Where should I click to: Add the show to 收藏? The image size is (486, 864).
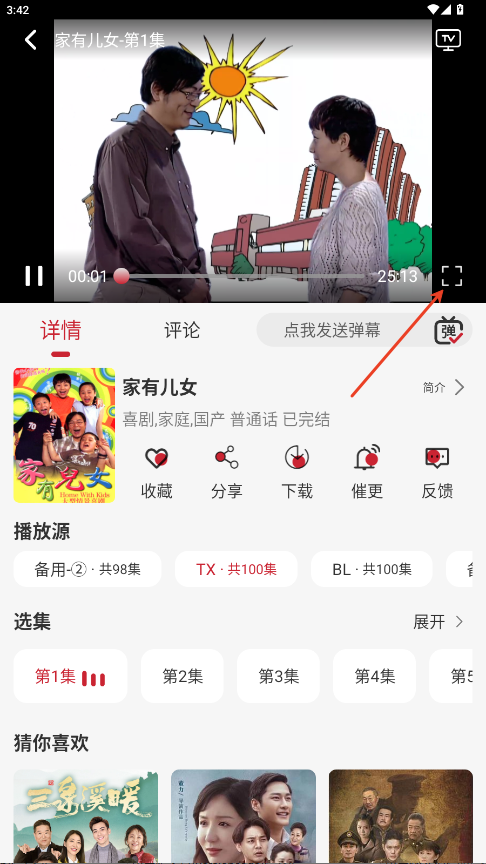tap(156, 472)
